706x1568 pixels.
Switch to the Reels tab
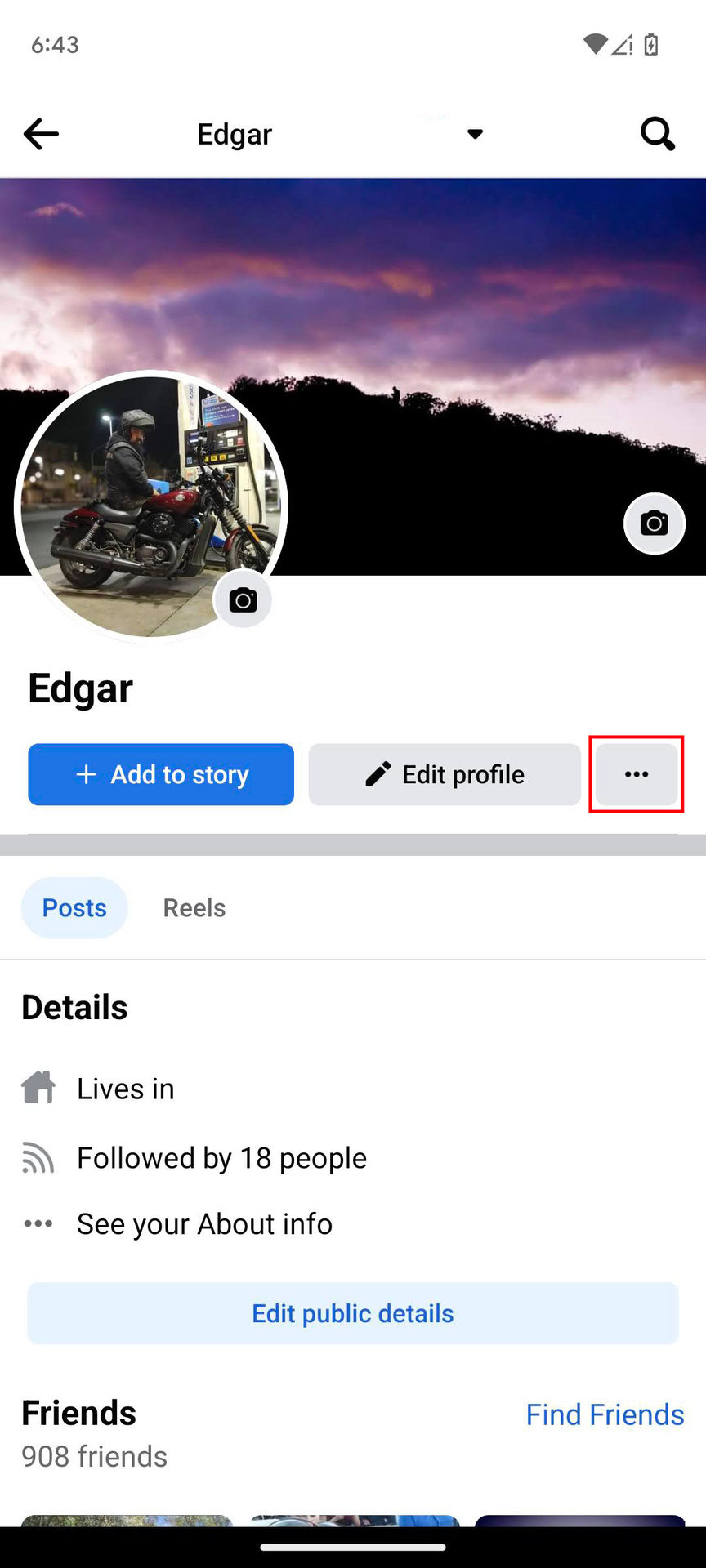pos(194,908)
